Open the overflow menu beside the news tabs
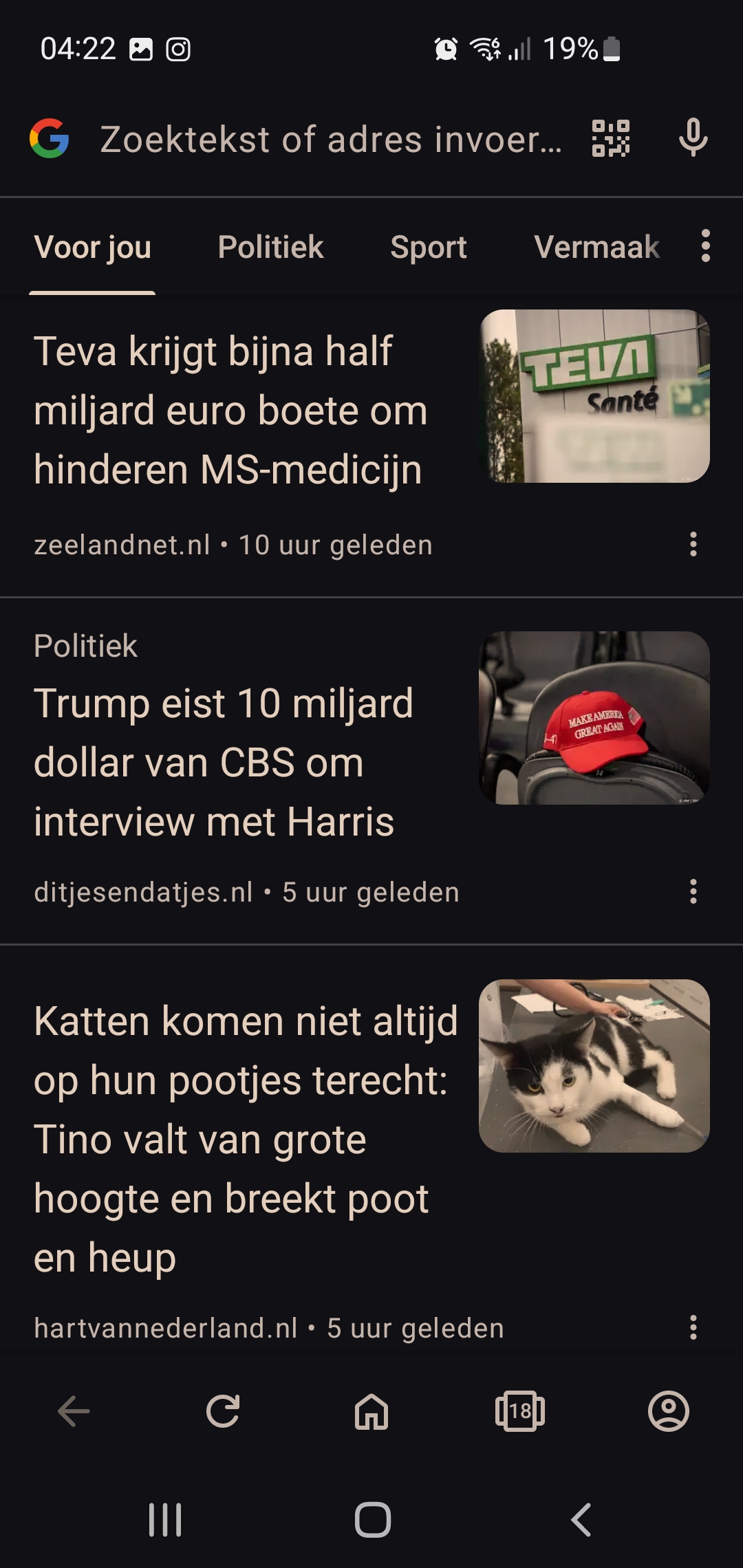The height and width of the screenshot is (1568, 743). tap(705, 246)
